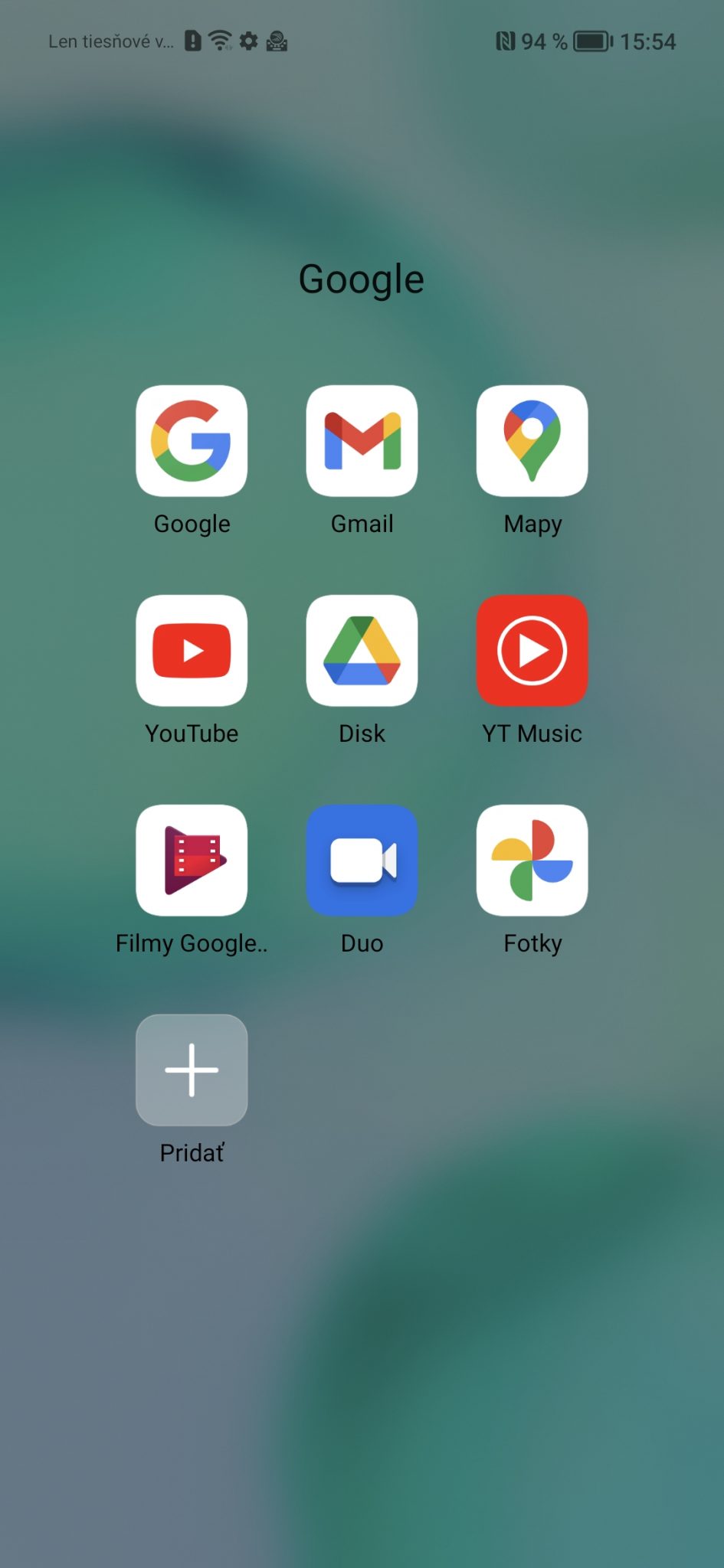Open Filmy Google app
The height and width of the screenshot is (1568, 724).
point(192,861)
